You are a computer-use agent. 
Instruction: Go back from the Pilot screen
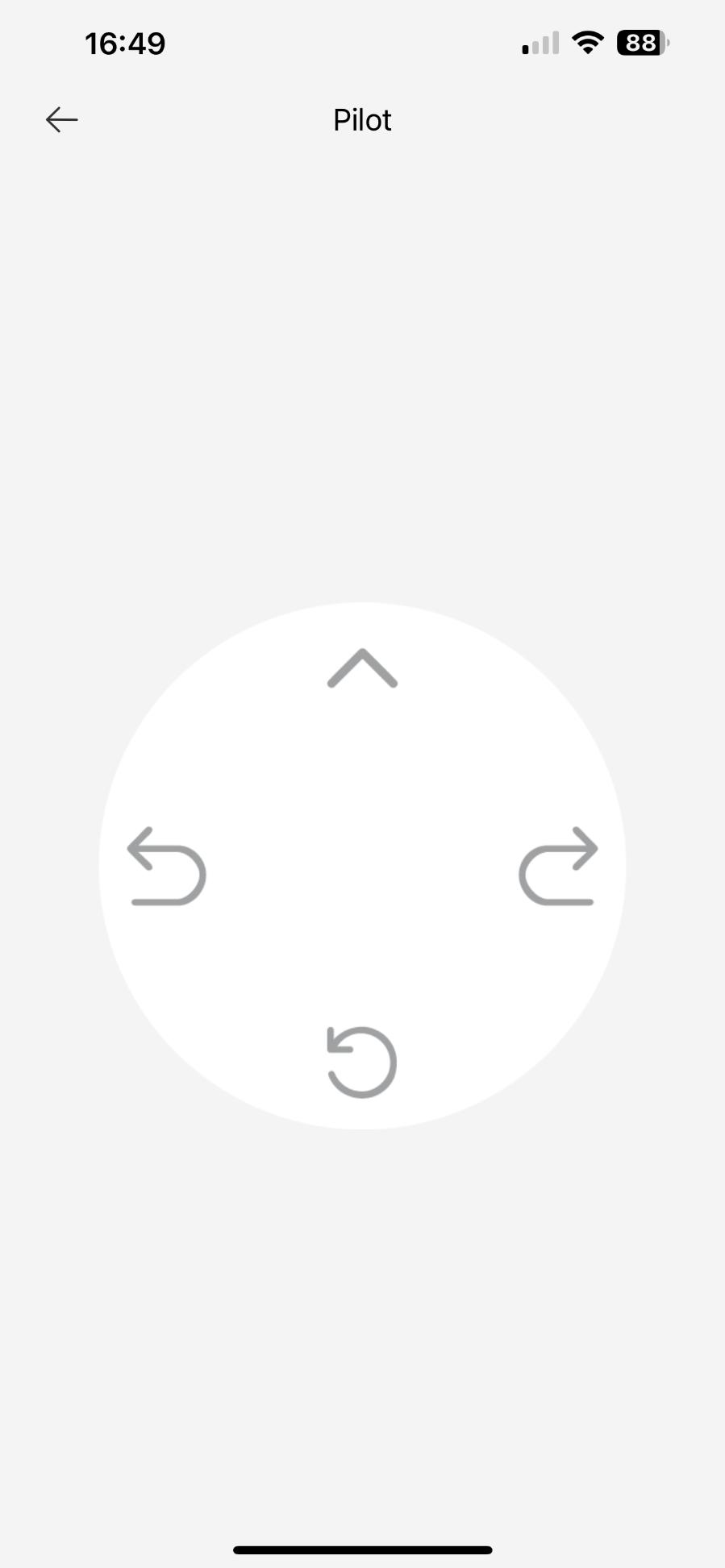(x=61, y=120)
